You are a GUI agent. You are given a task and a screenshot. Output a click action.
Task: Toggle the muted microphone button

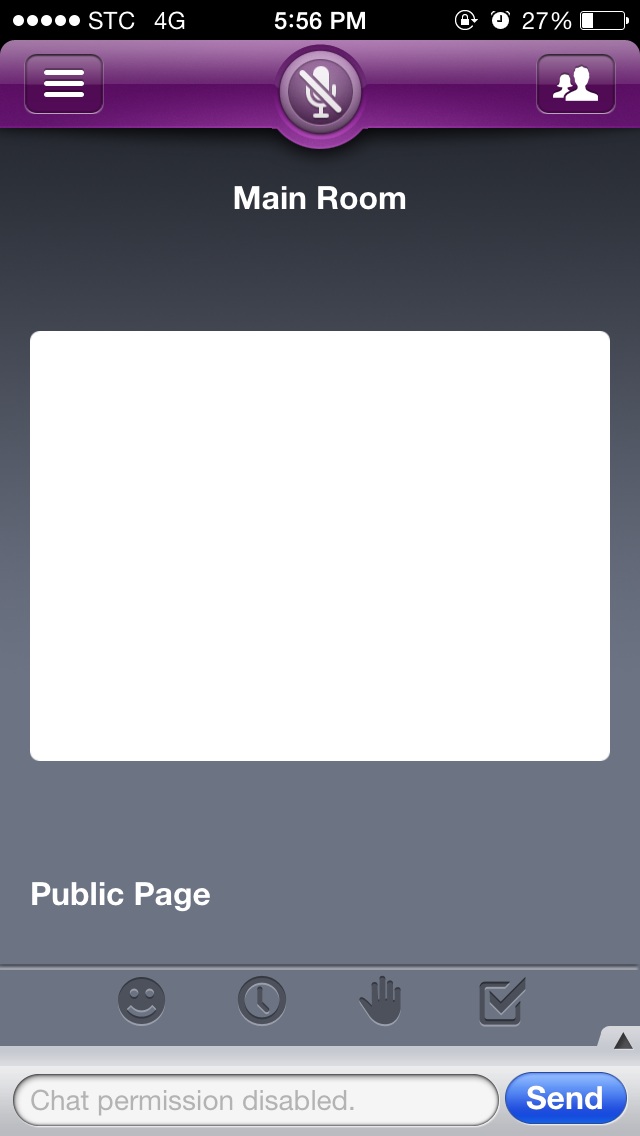(320, 93)
